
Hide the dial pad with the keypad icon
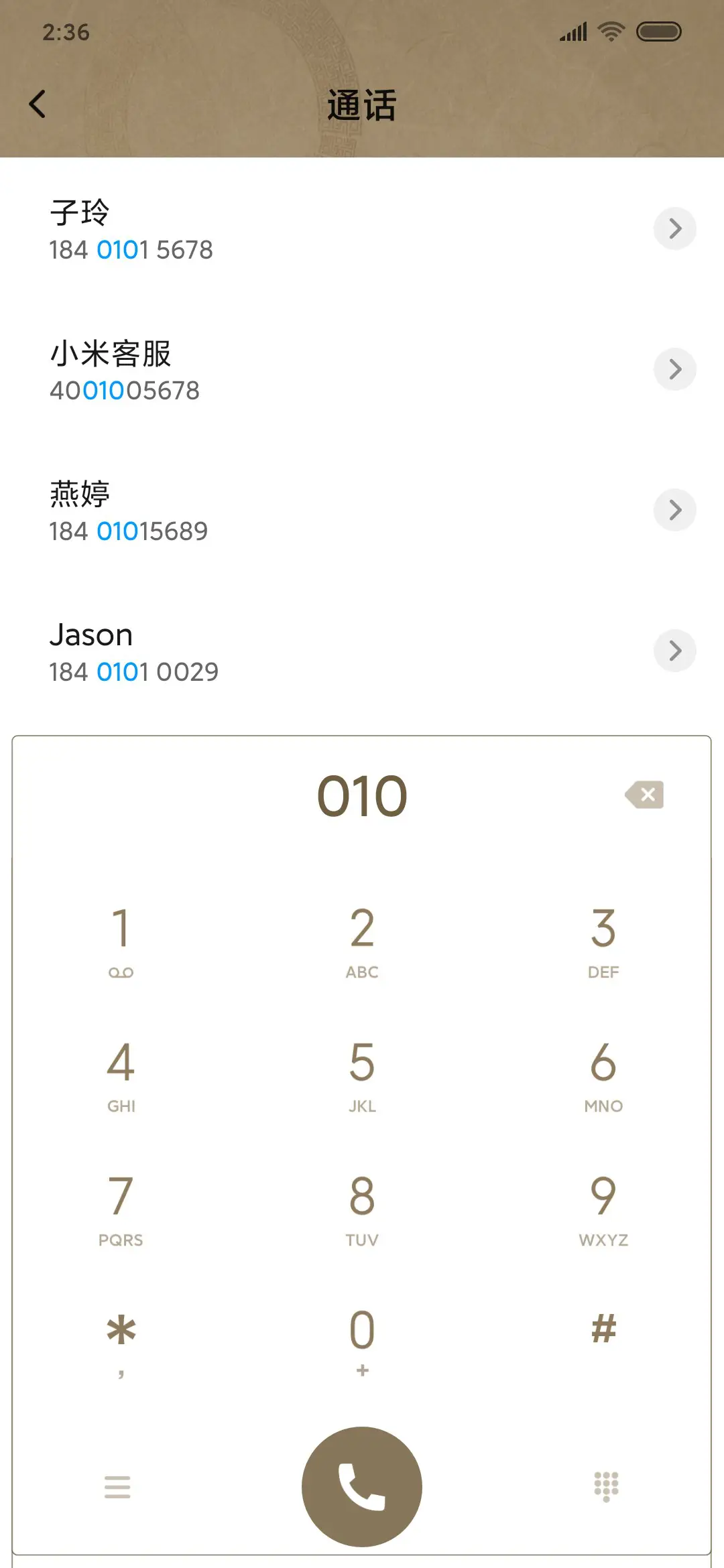[x=605, y=1487]
